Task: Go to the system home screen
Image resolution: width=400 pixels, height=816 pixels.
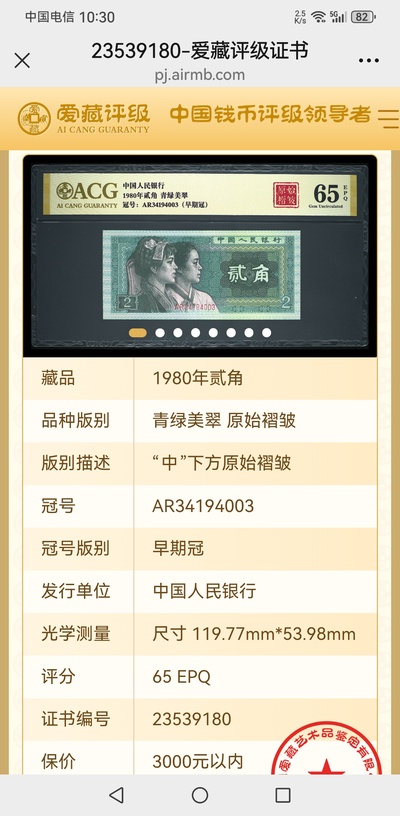Action: (200, 795)
